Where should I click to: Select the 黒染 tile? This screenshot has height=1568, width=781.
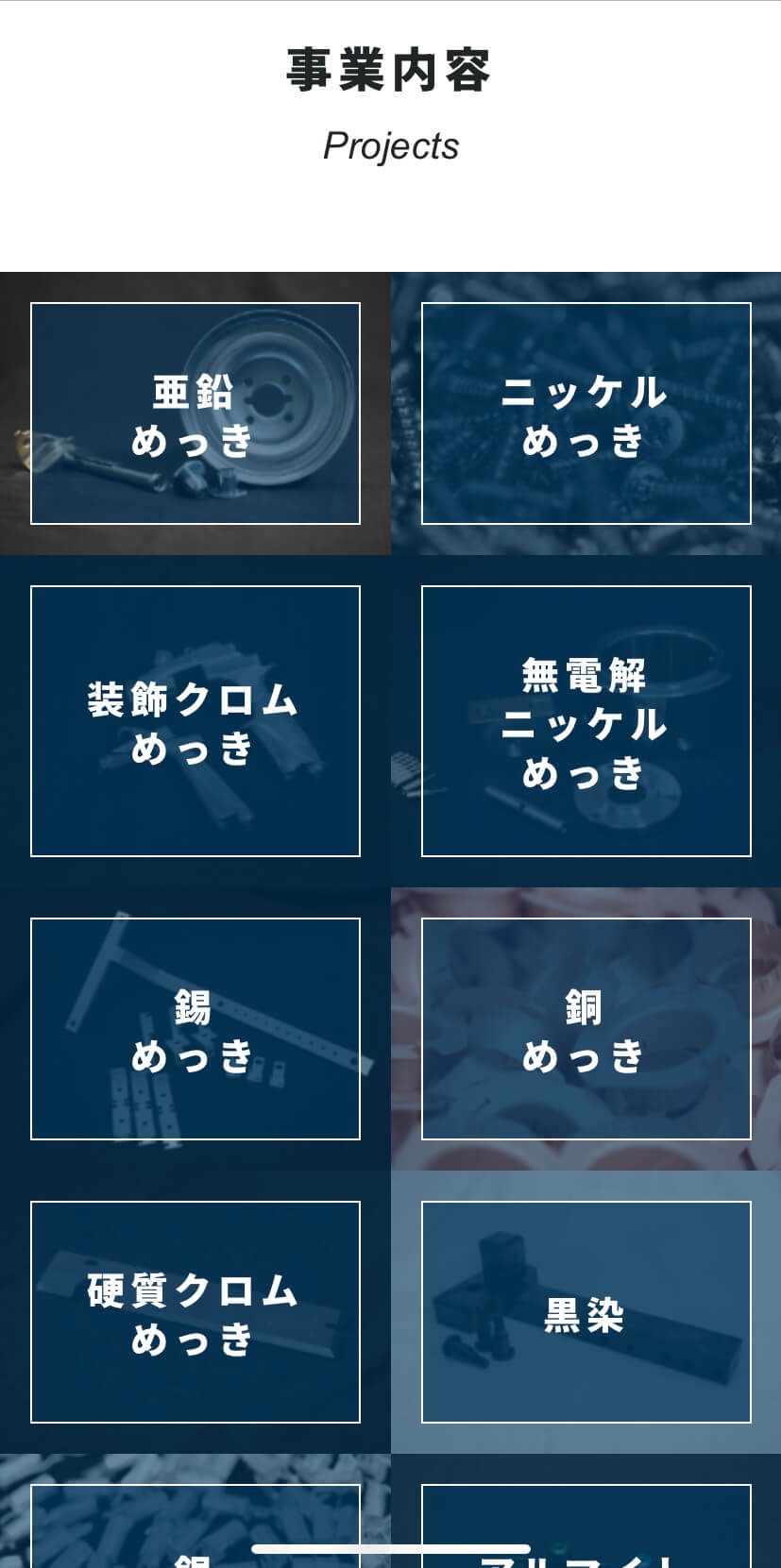pyautogui.click(x=586, y=1312)
